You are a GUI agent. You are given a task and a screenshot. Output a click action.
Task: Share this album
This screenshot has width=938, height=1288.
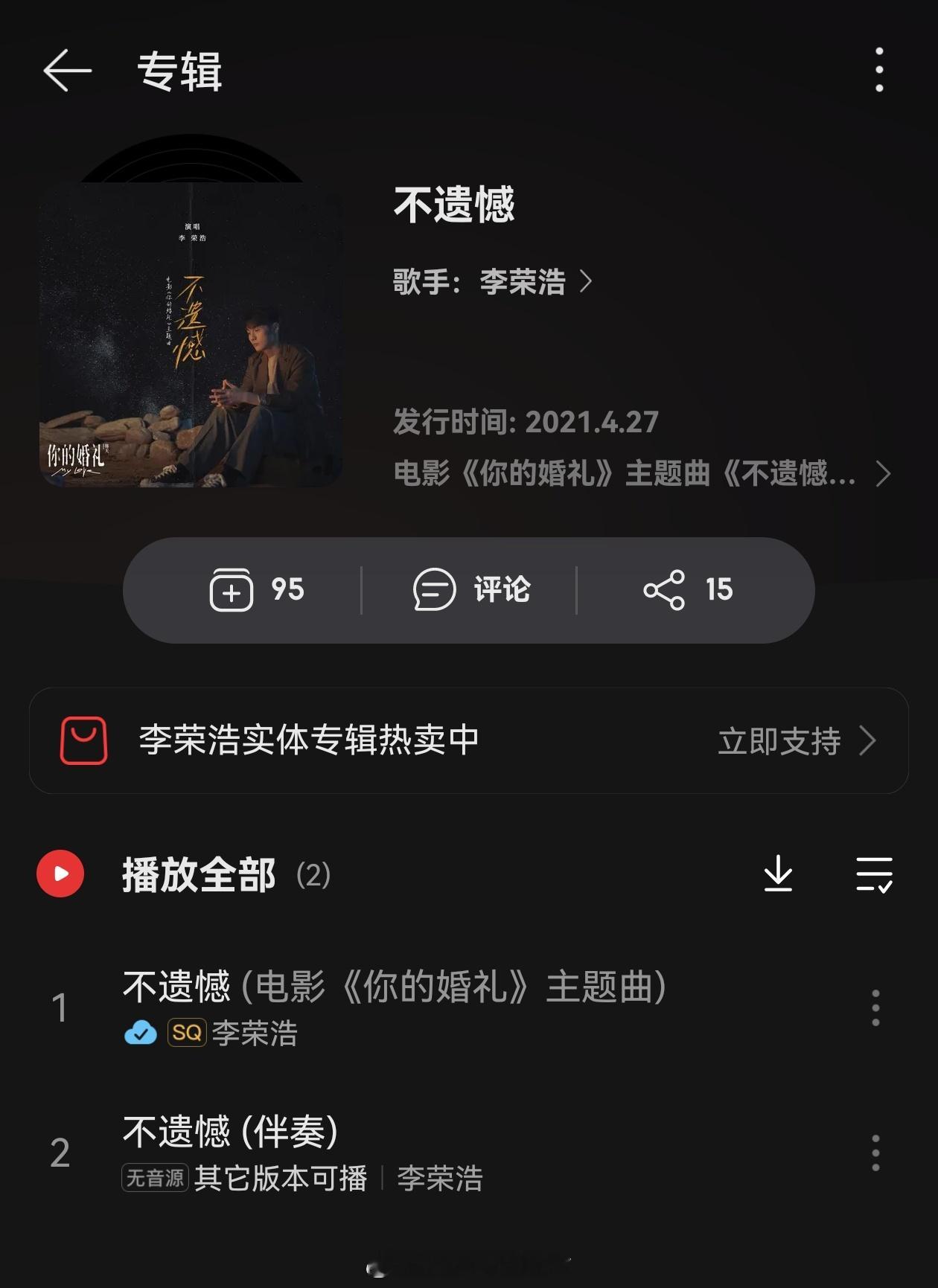[687, 590]
